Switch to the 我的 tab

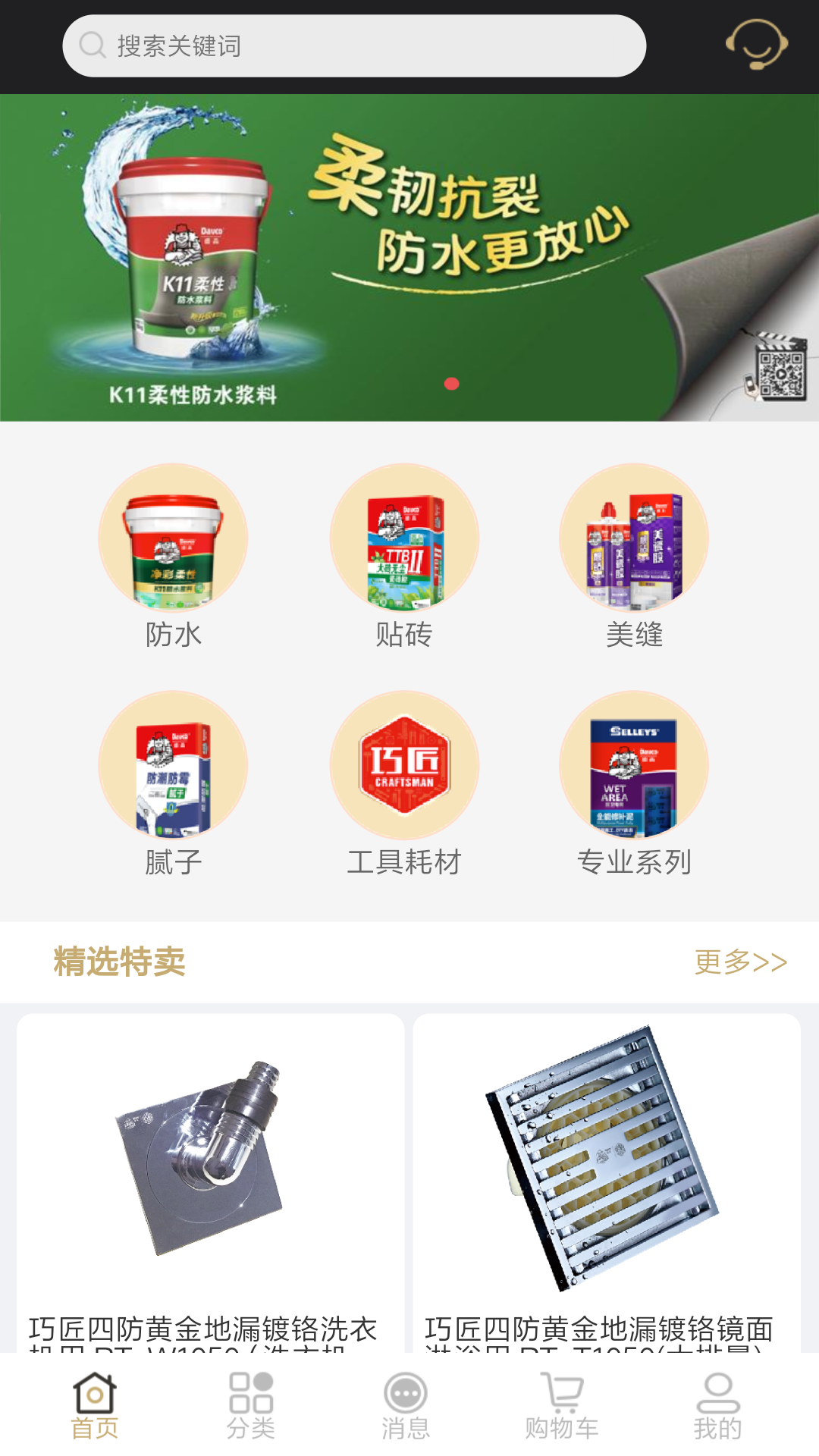pos(717,1406)
